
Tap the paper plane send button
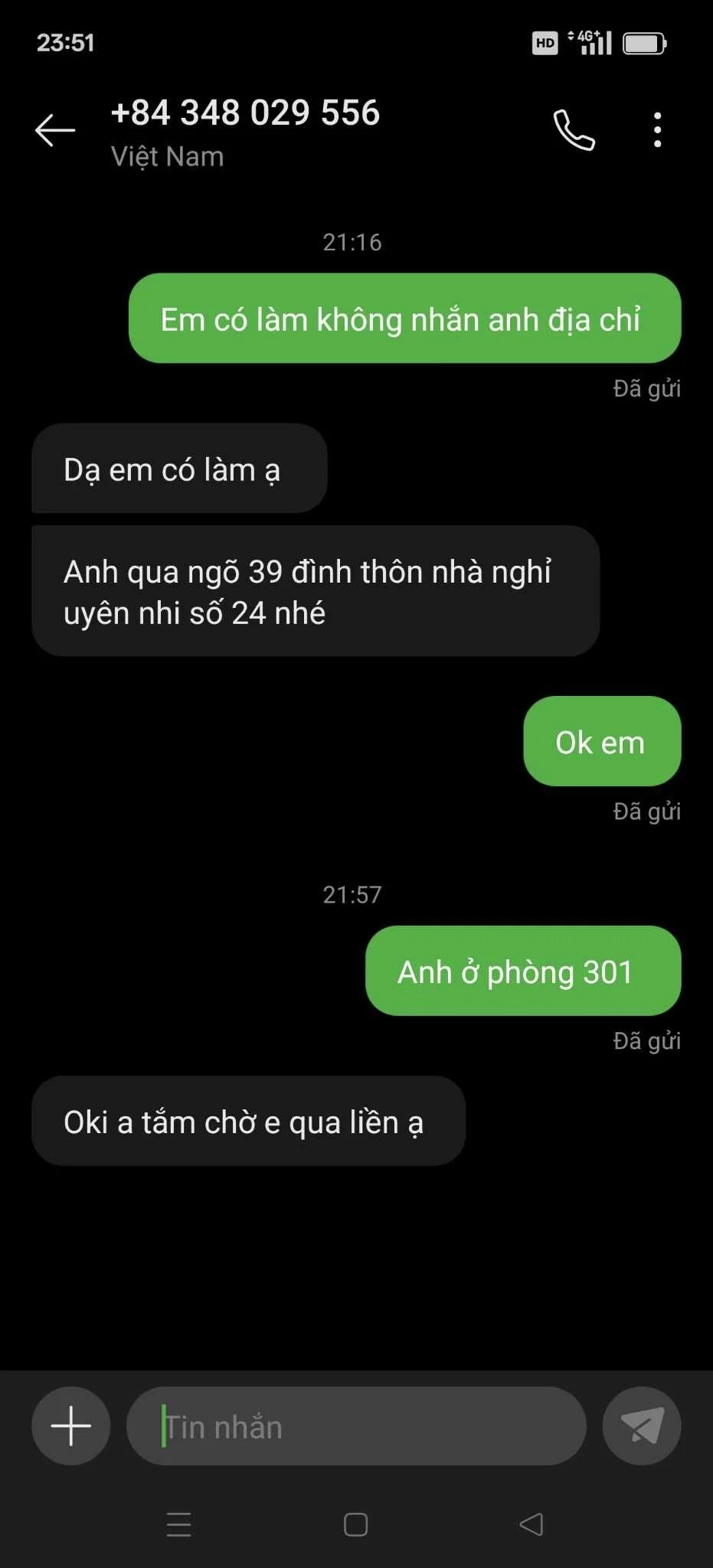pyautogui.click(x=642, y=1426)
